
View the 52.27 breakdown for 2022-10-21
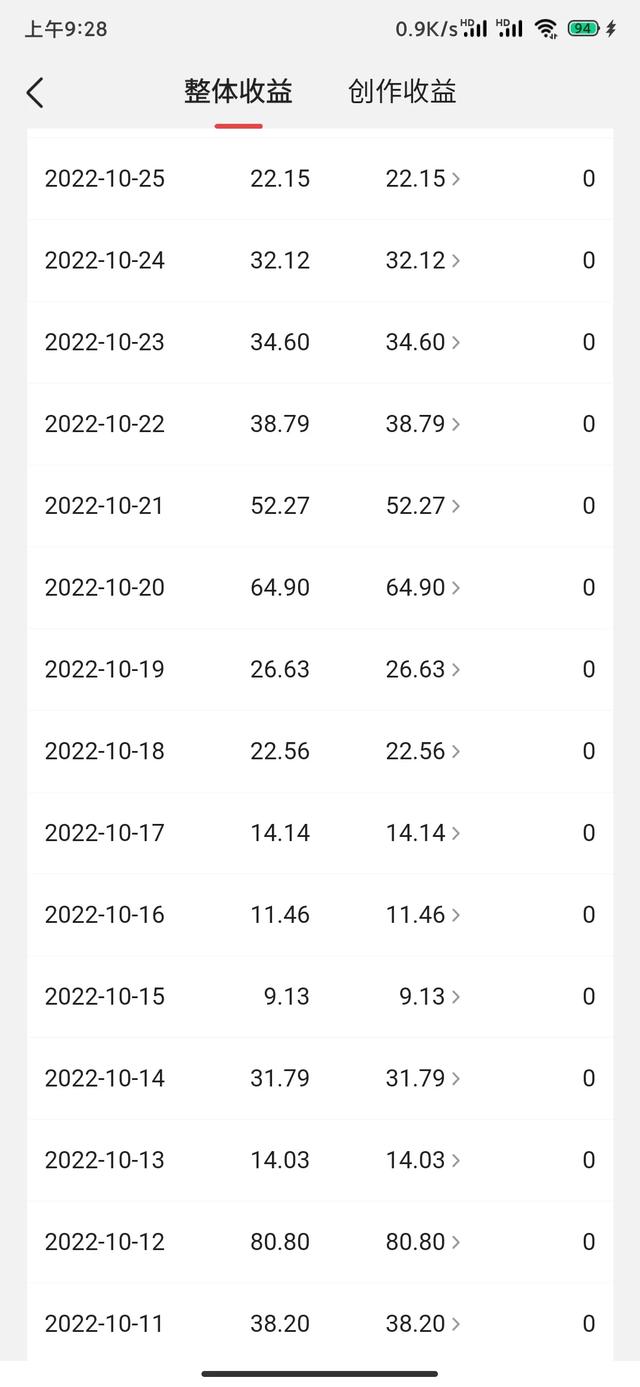click(423, 506)
